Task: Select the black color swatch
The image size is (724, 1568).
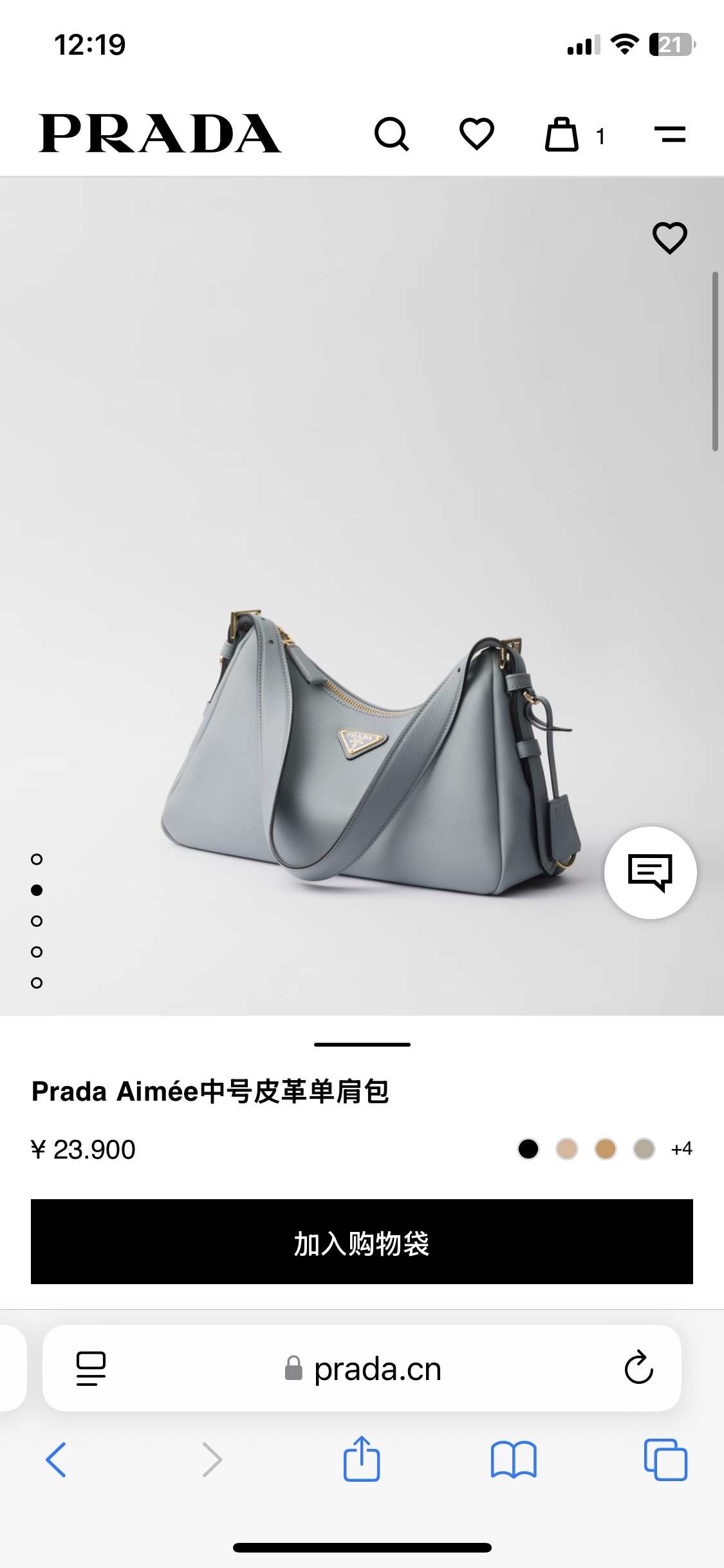Action: coord(528,1149)
